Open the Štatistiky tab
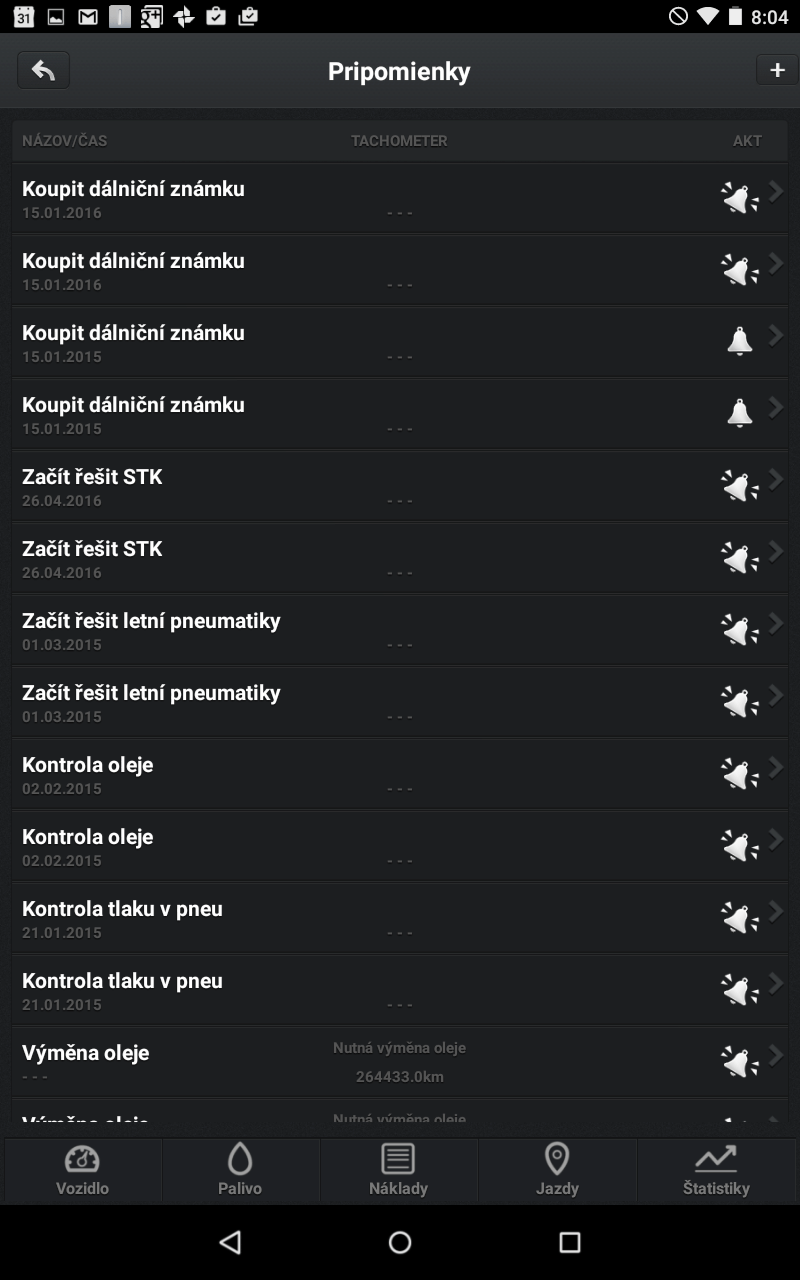The height and width of the screenshot is (1280, 800). pyautogui.click(x=716, y=1170)
